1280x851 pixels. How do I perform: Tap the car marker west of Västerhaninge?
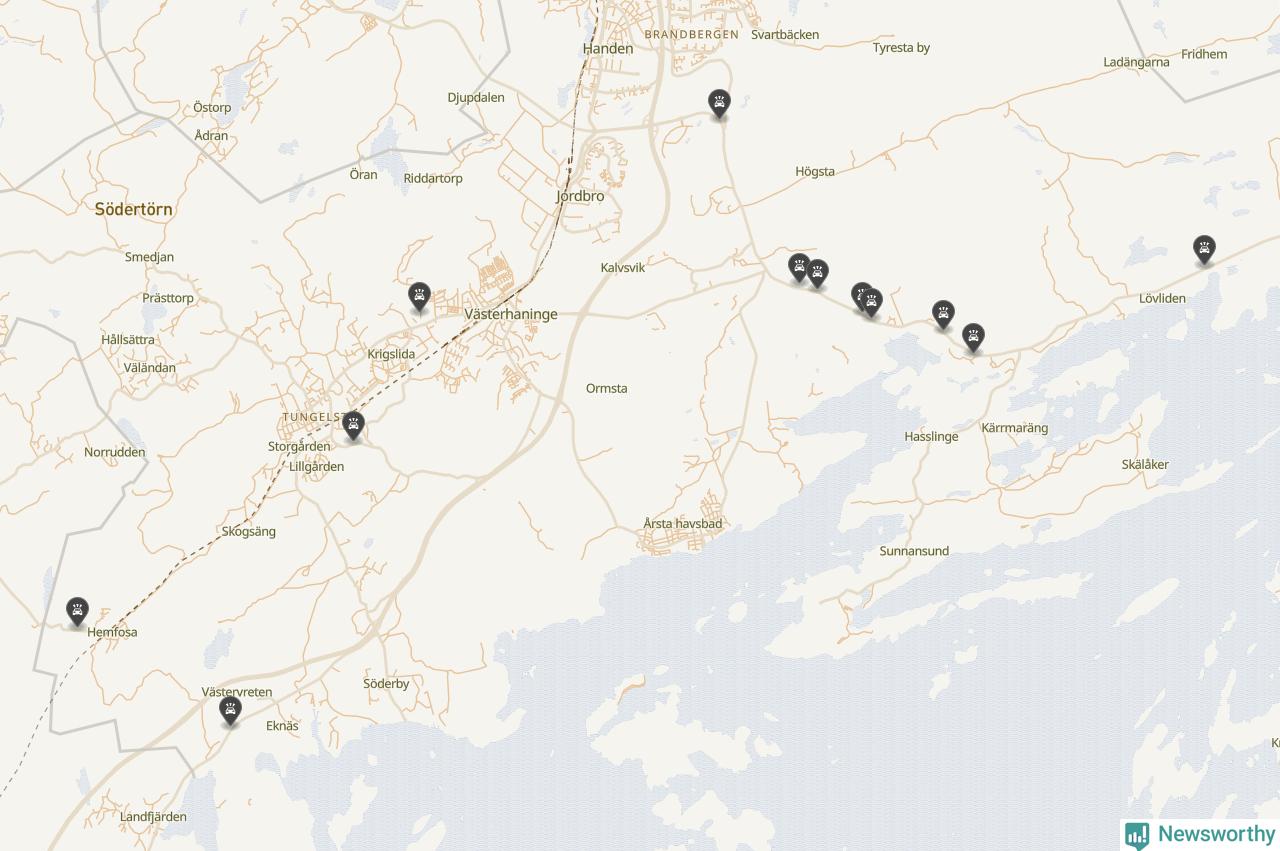coord(419,295)
